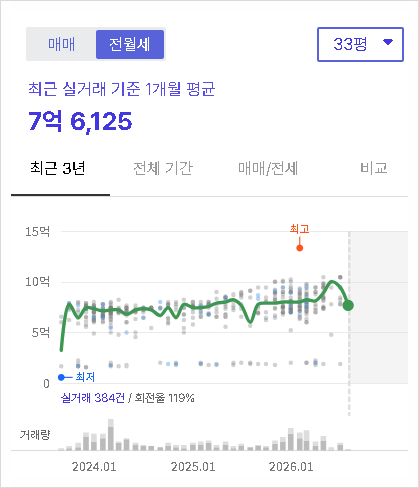Select the 전월세 segment
This screenshot has width=419, height=488.
(130, 44)
